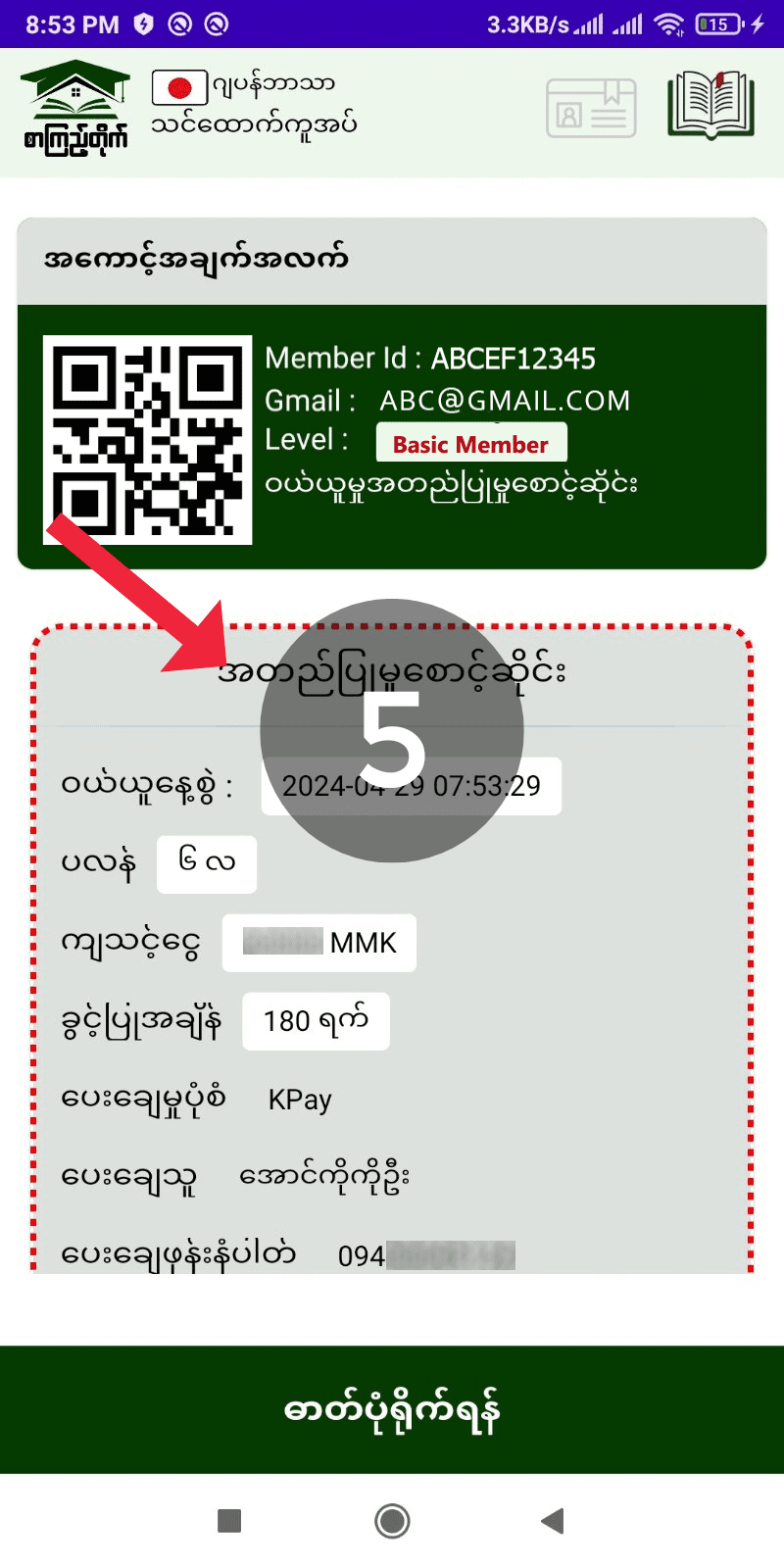Tap the Basic Member level badge
The image size is (784, 1568).
click(471, 444)
